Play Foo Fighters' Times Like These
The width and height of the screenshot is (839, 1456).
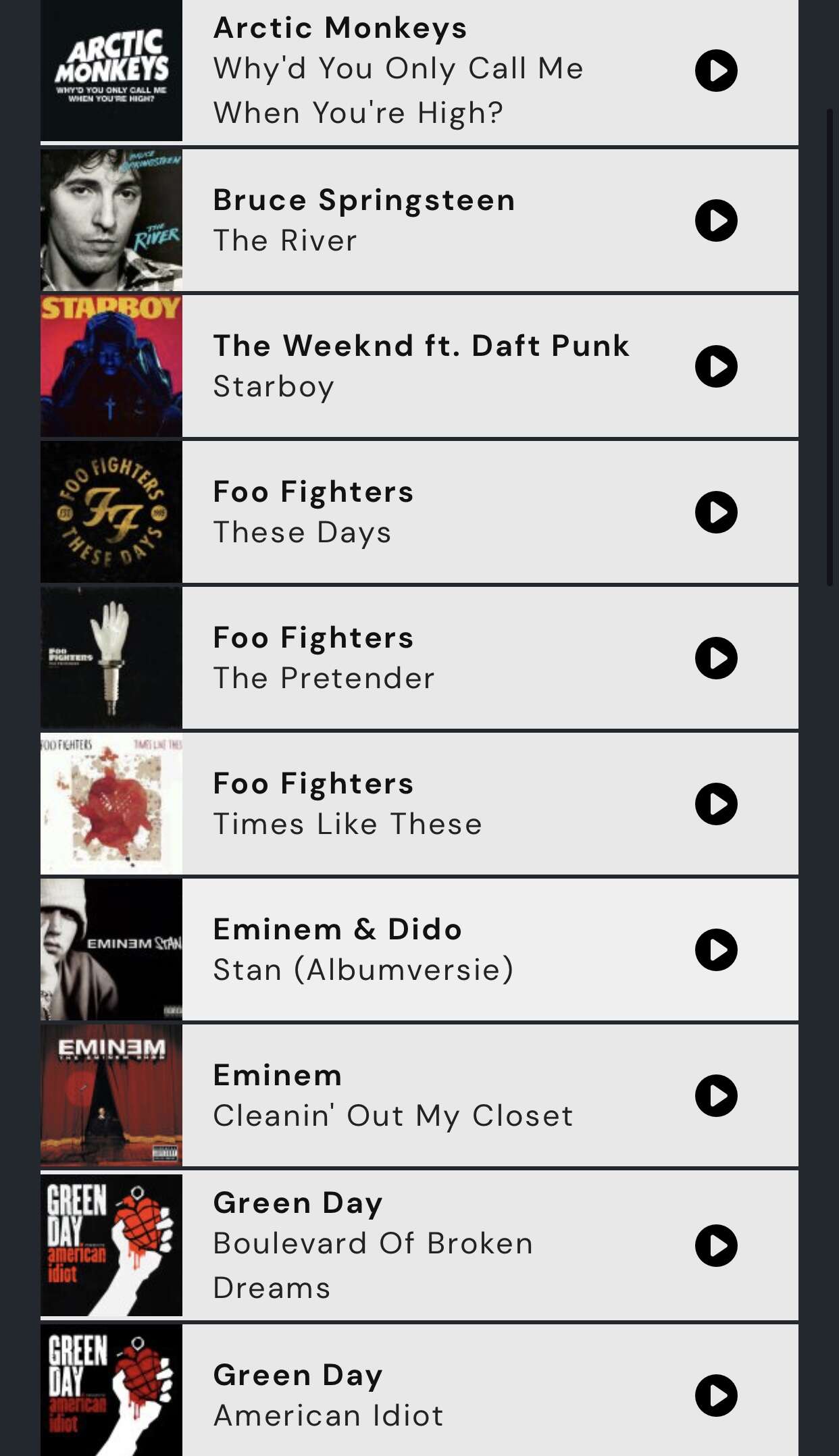tap(716, 804)
